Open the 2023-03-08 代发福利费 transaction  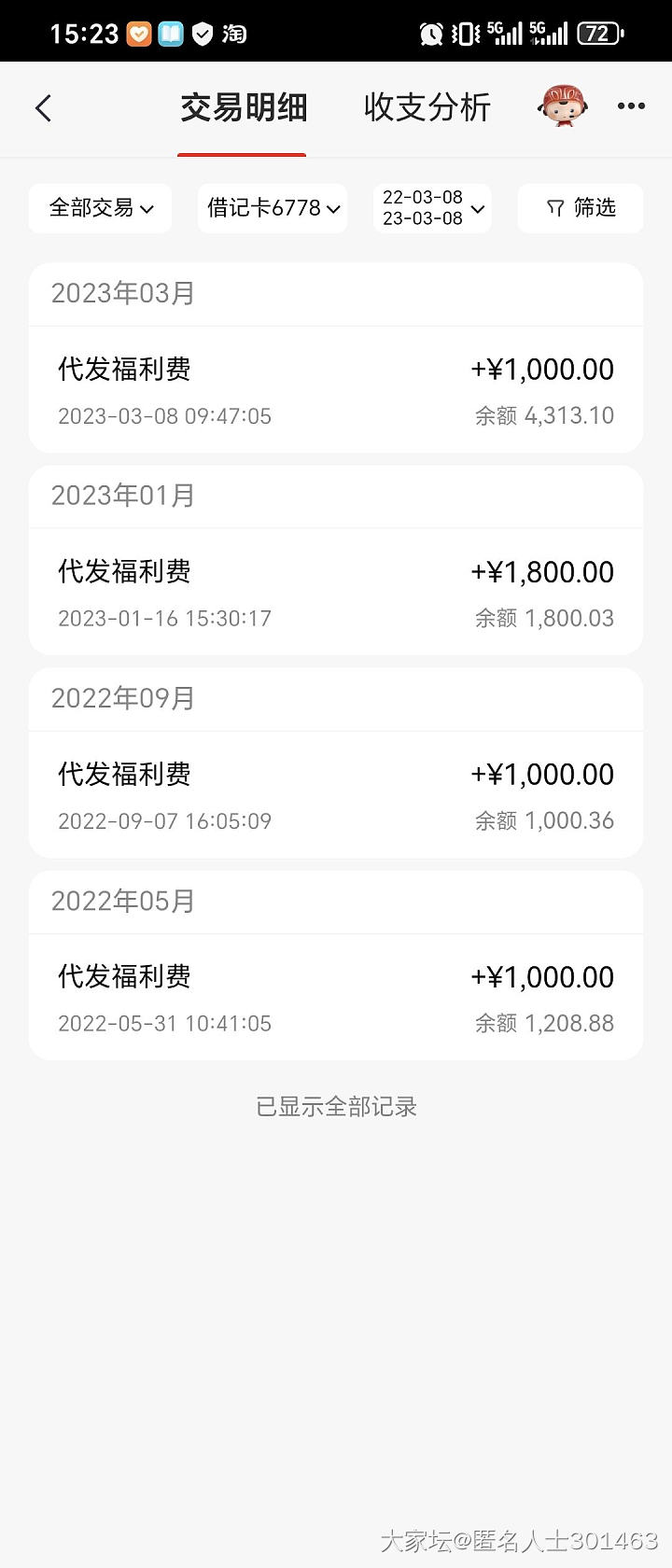pos(336,390)
